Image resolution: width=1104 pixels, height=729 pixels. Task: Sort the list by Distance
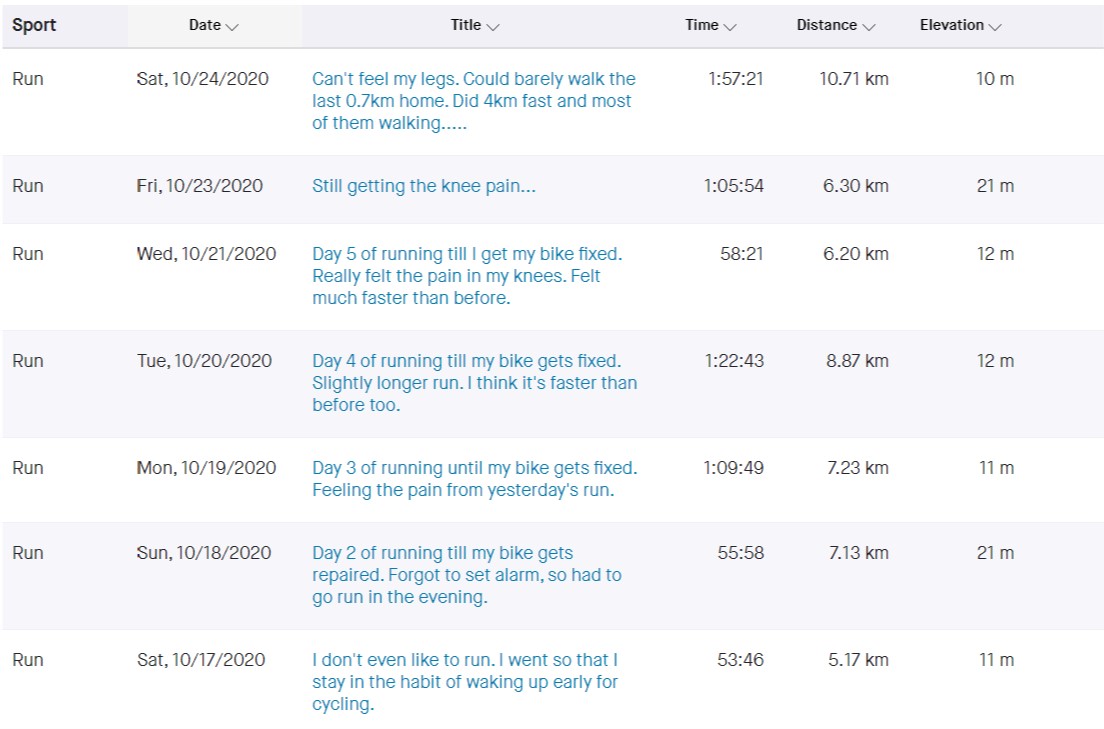[x=835, y=26]
